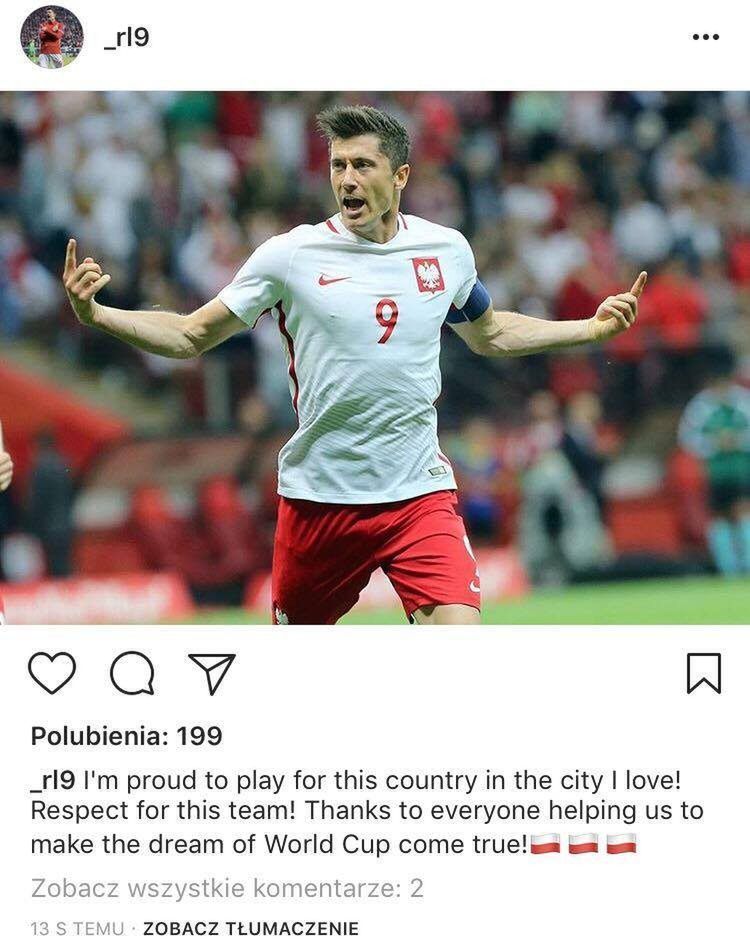Open _rl9 profile picture
This screenshot has width=750, height=951.
(x=51, y=37)
